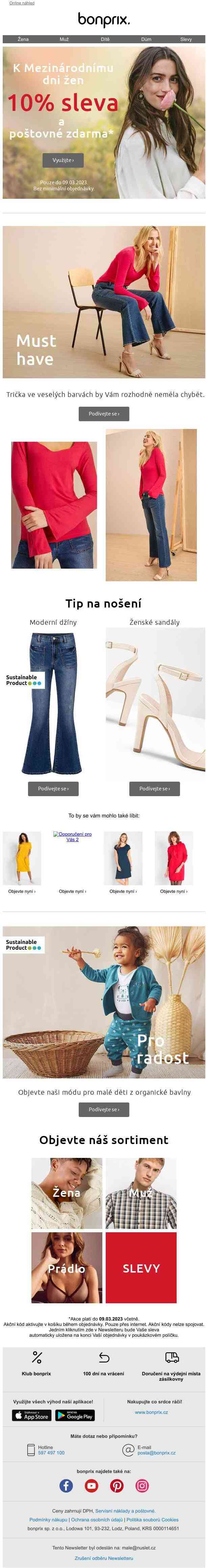The width and height of the screenshot is (206, 1568).
Task: Tap Zrušení odběru Newsletteru link
Action: tap(104, 1558)
